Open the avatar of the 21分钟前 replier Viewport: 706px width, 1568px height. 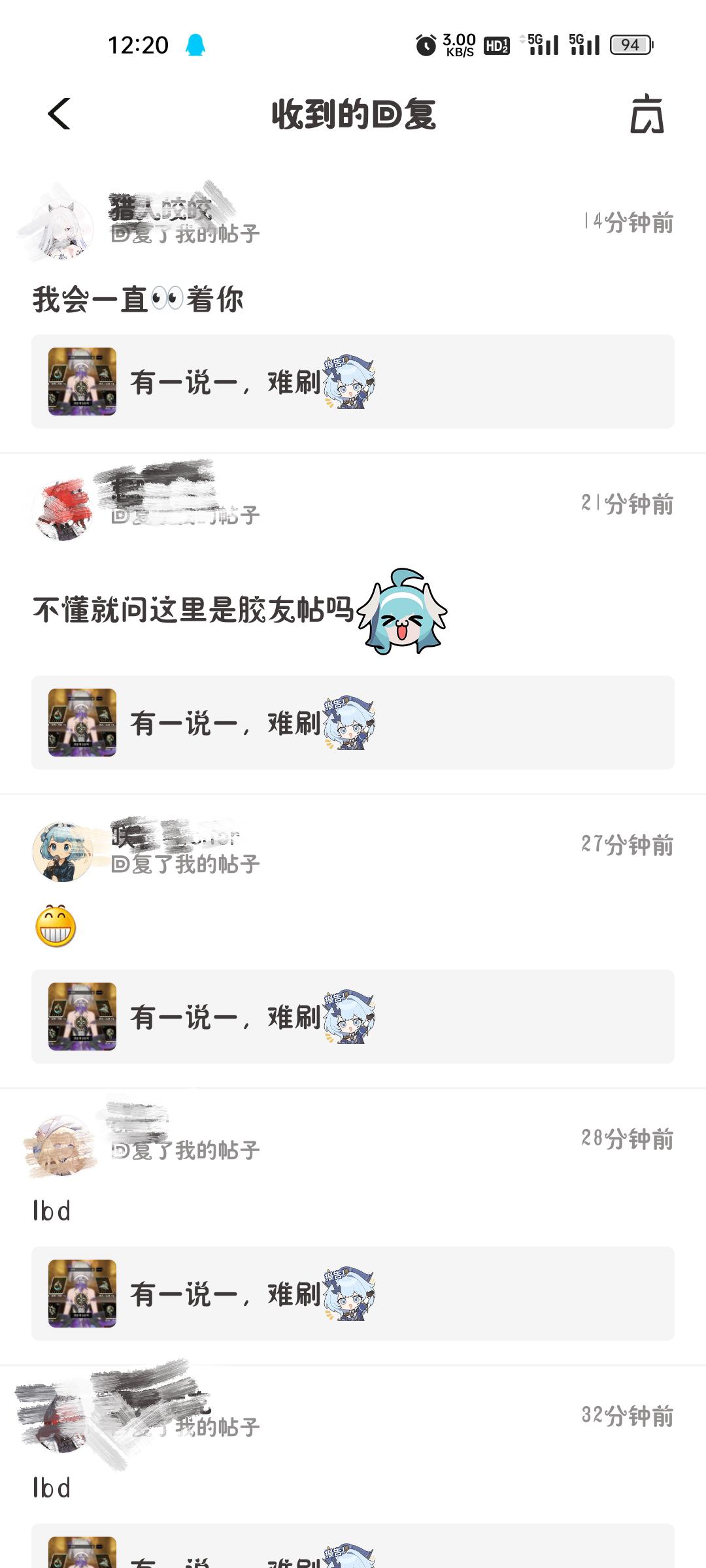pyautogui.click(x=63, y=510)
